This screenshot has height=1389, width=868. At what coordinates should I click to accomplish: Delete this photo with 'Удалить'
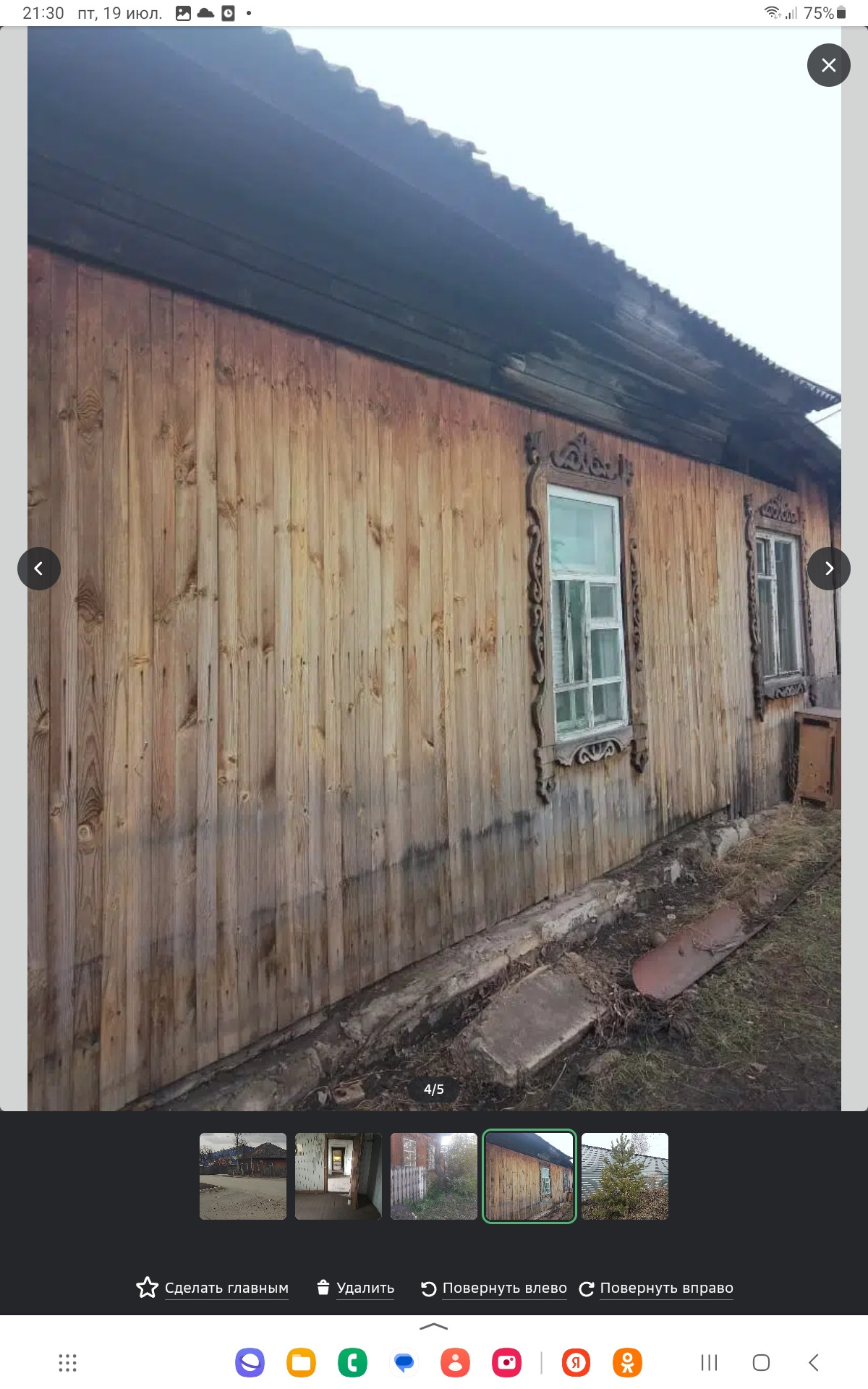355,1288
